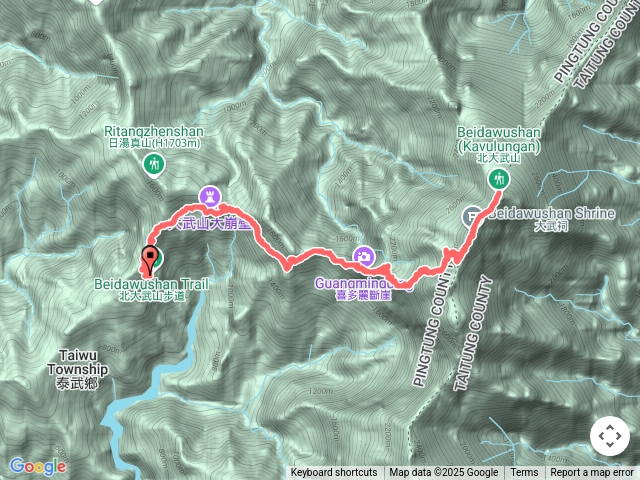The image size is (640, 480).
Task: Open the map camera controls button
Action: (610, 437)
